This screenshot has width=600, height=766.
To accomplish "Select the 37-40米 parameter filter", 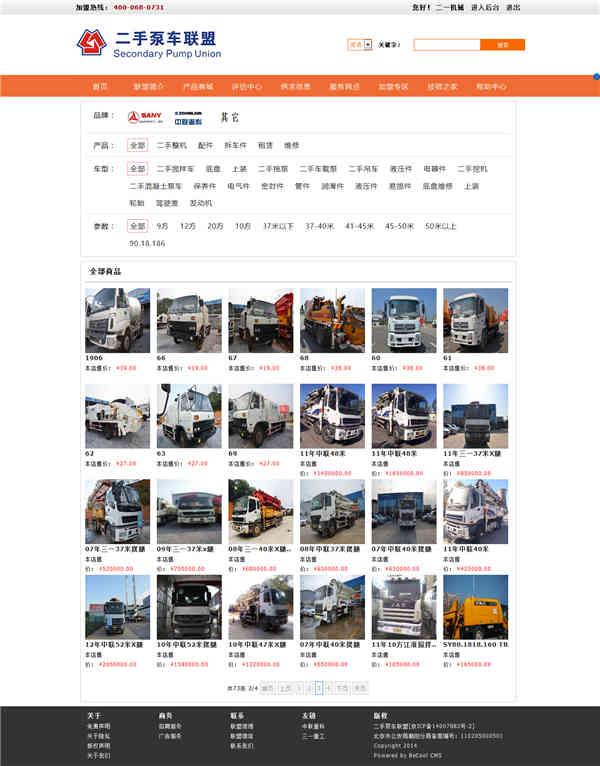I will 320,226.
